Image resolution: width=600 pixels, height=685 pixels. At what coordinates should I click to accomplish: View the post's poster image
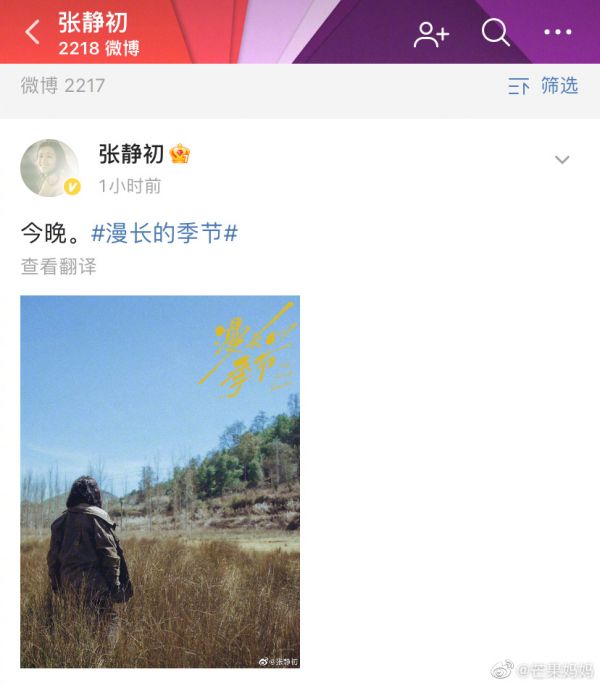pos(160,481)
